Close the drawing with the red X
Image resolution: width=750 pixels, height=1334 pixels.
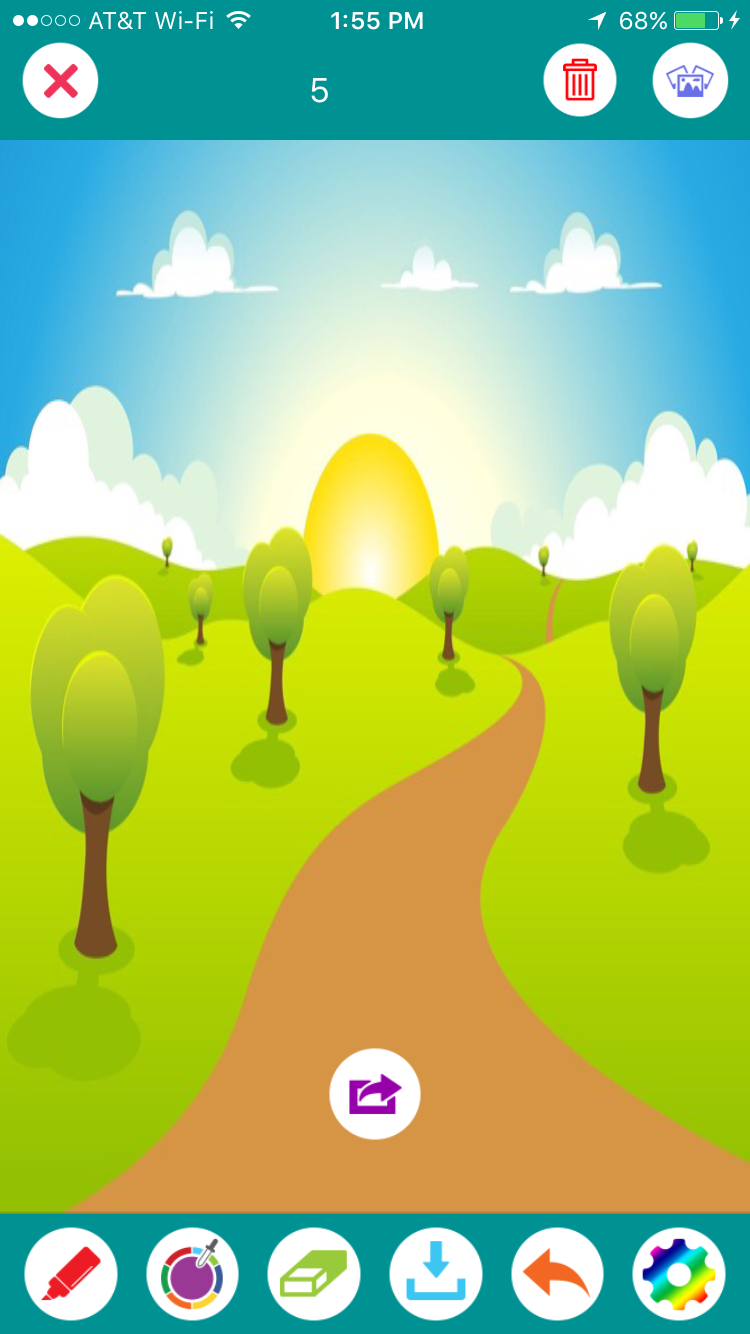[61, 81]
